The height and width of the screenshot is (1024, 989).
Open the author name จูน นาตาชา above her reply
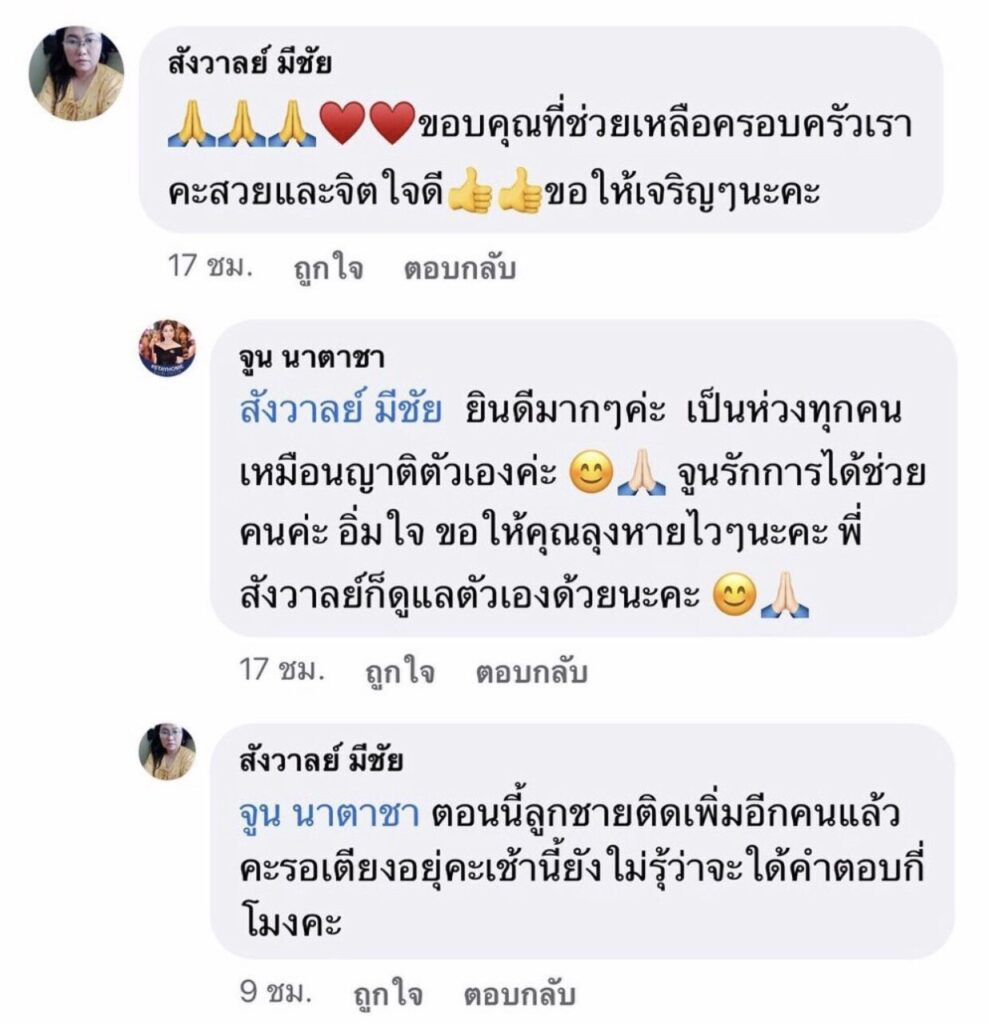[x=308, y=357]
